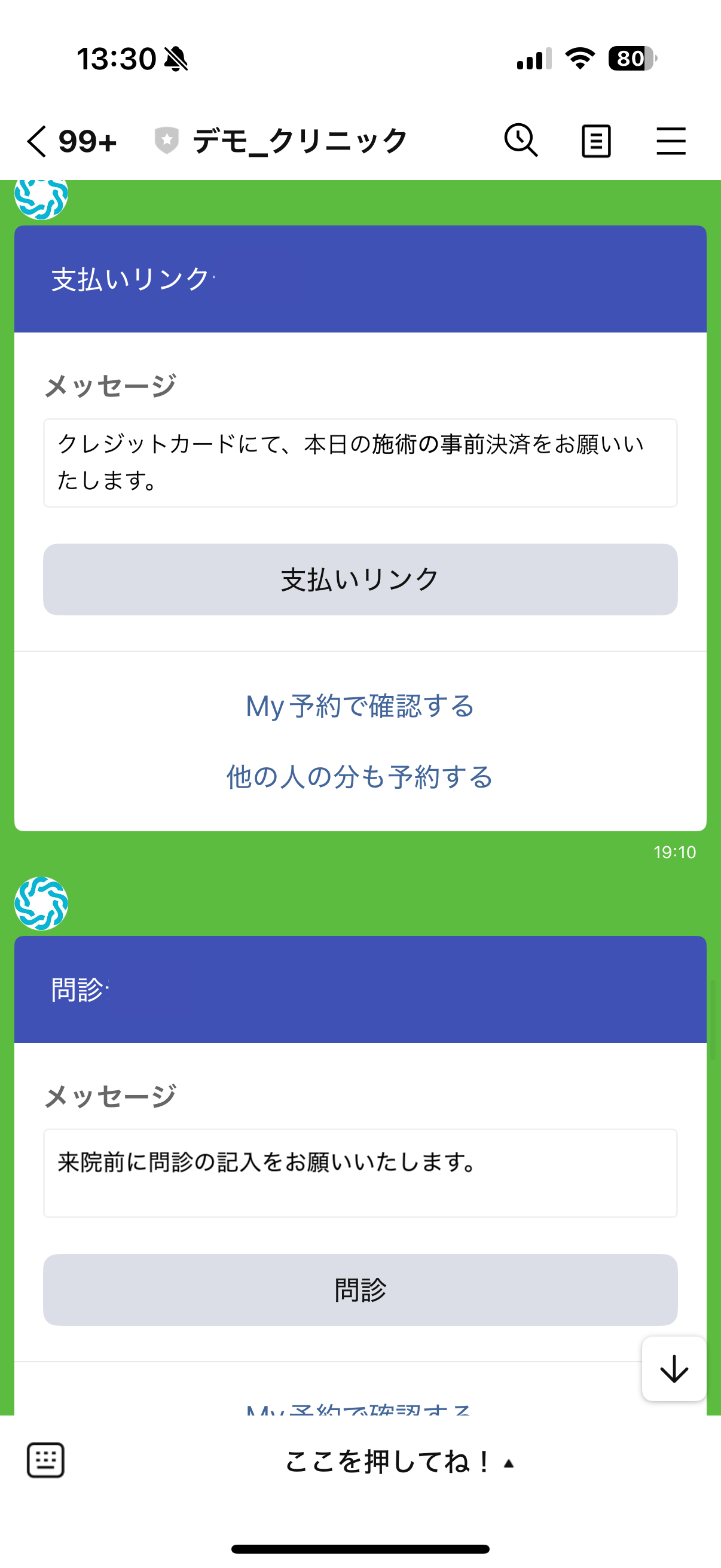Go back to the chat list
Viewport: 721px width, 1568px height.
click(x=38, y=141)
